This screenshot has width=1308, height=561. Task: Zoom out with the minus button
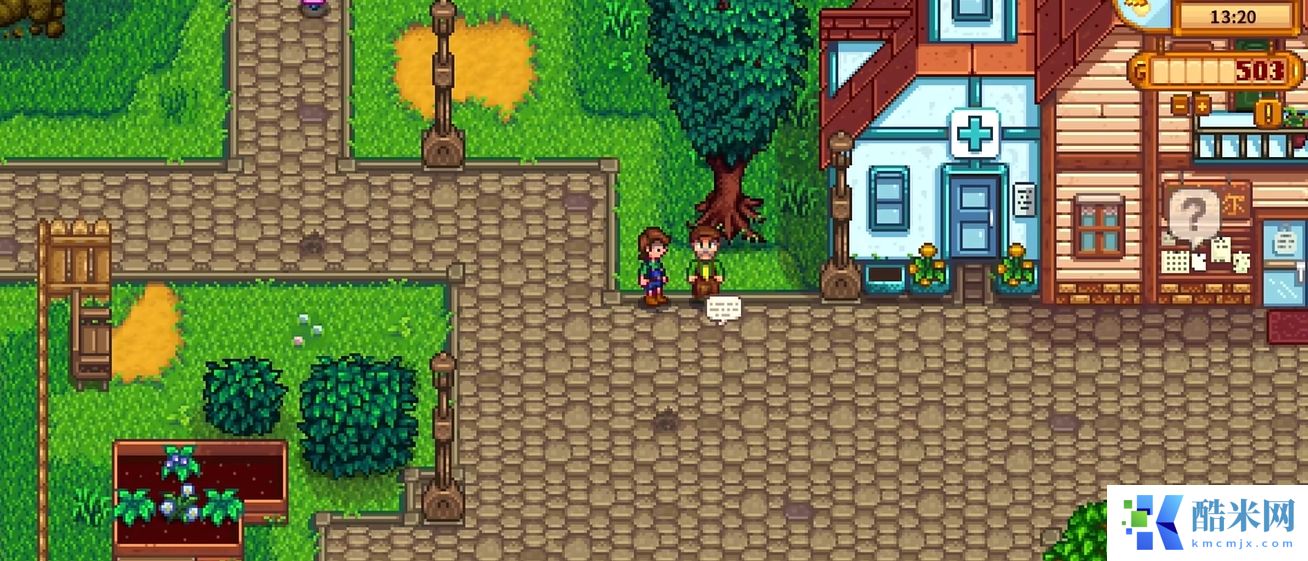point(1180,106)
